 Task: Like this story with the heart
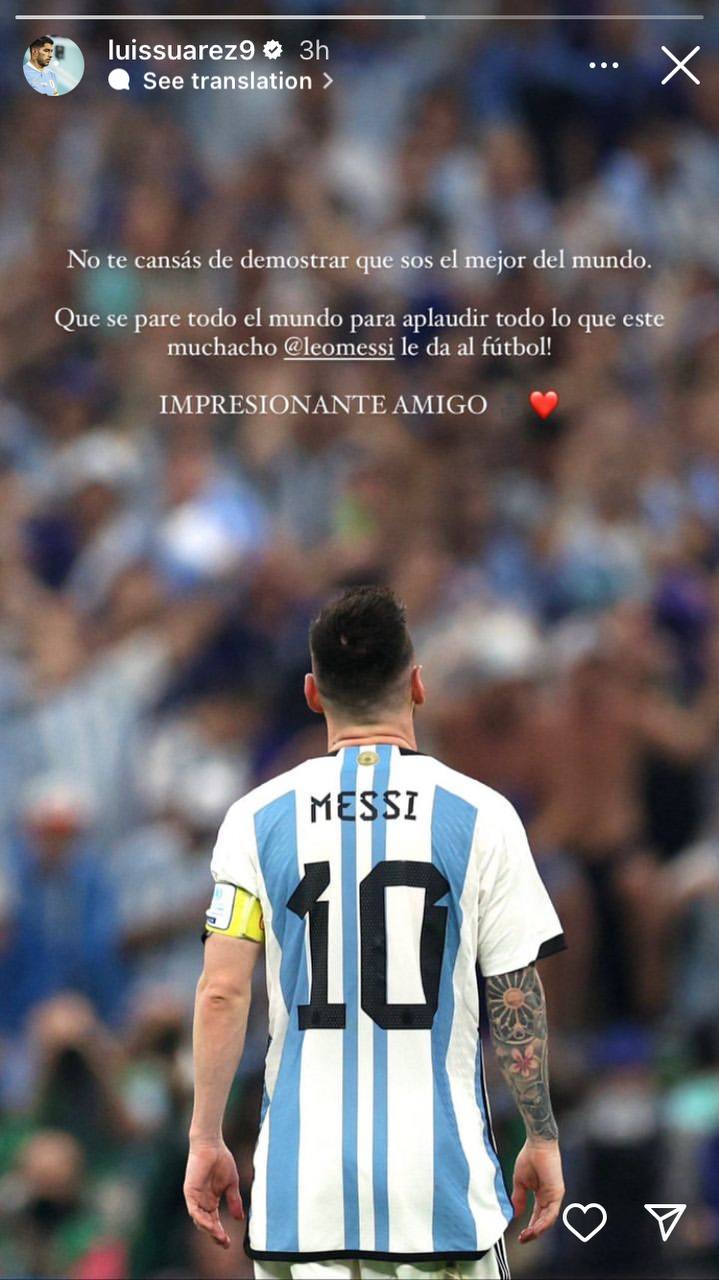click(585, 1221)
